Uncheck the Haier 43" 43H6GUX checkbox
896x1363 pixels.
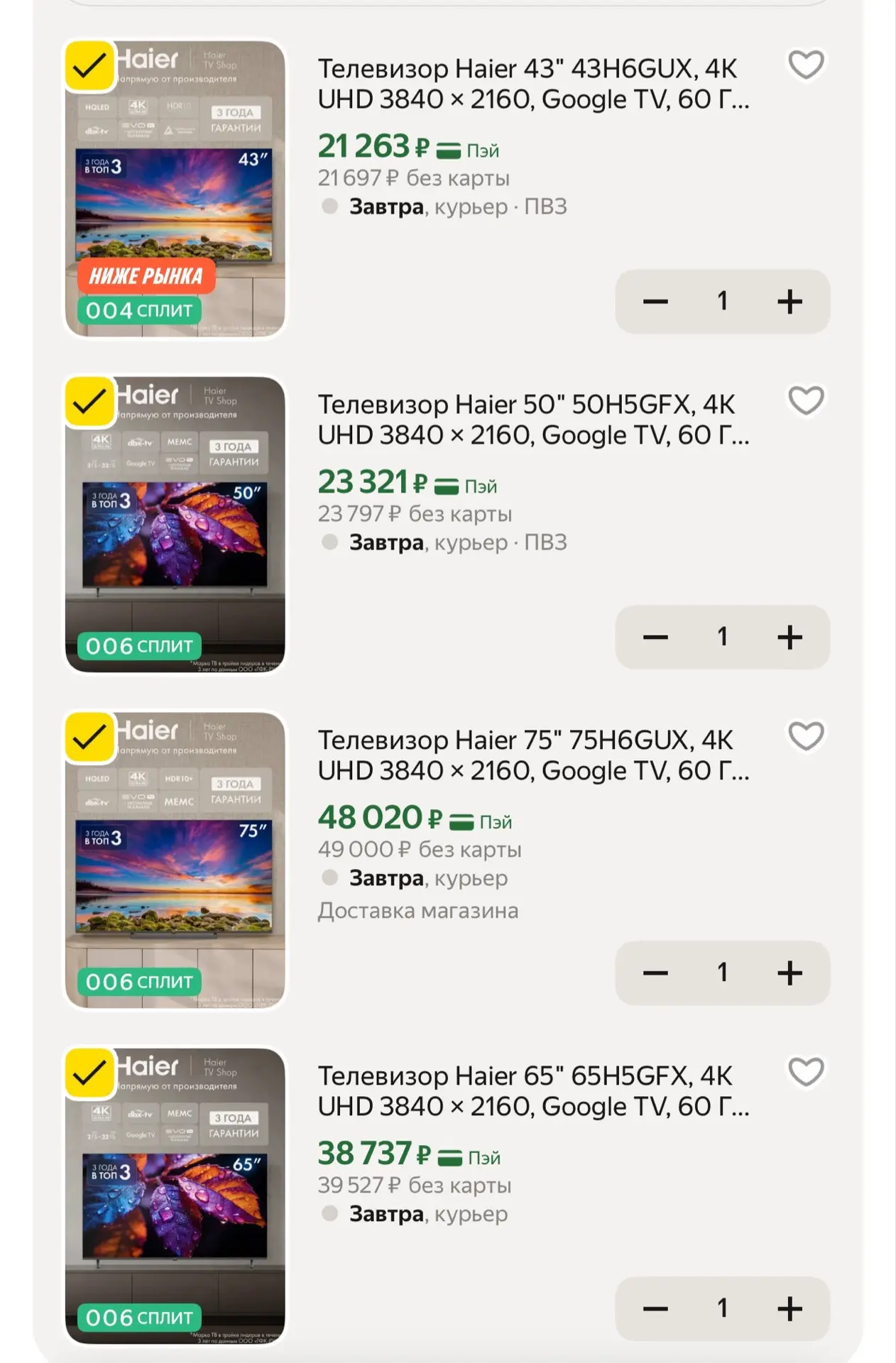89,66
